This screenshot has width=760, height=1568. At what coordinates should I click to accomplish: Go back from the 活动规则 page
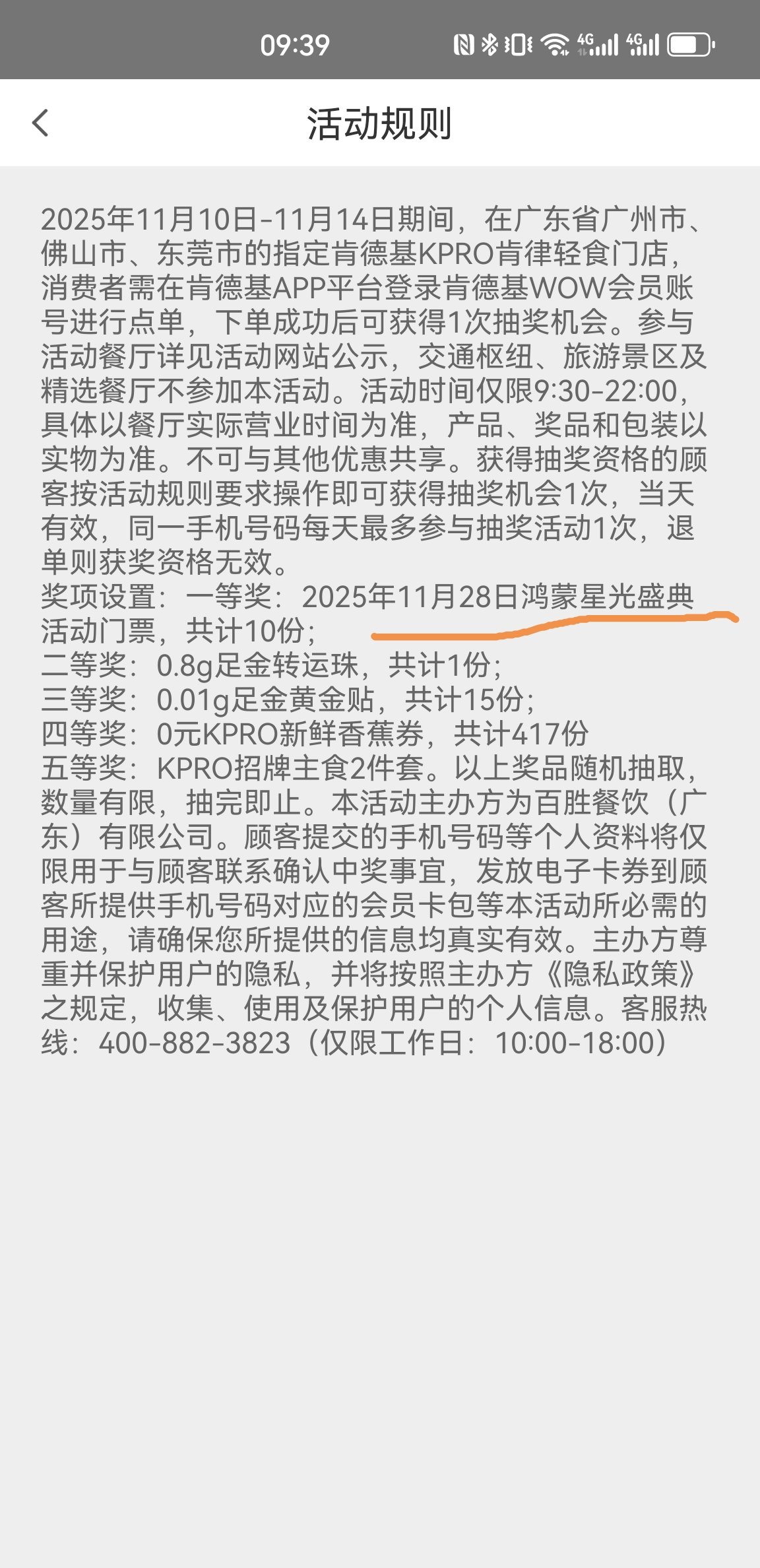40,123
